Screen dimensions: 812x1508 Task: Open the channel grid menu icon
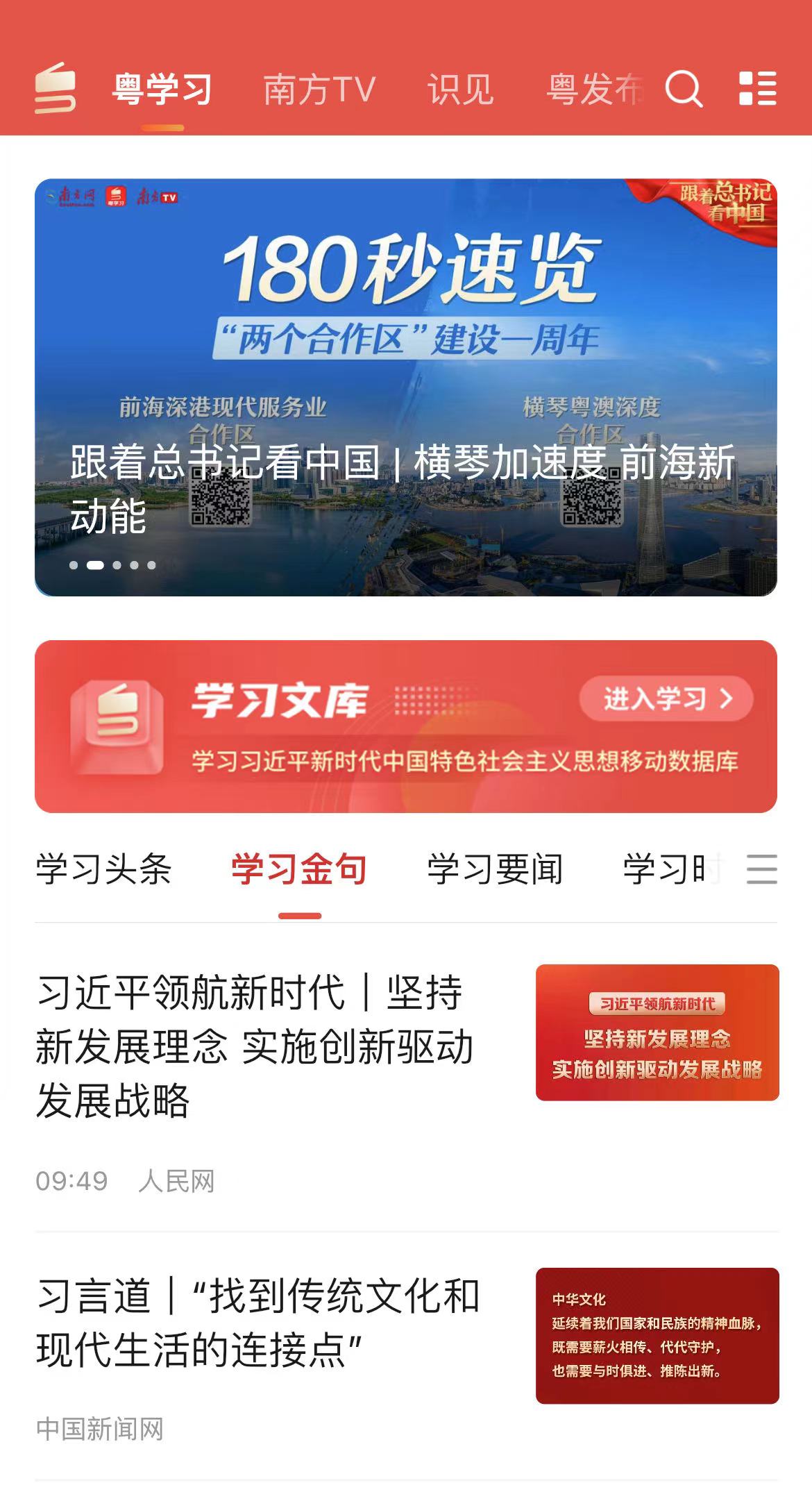point(757,89)
